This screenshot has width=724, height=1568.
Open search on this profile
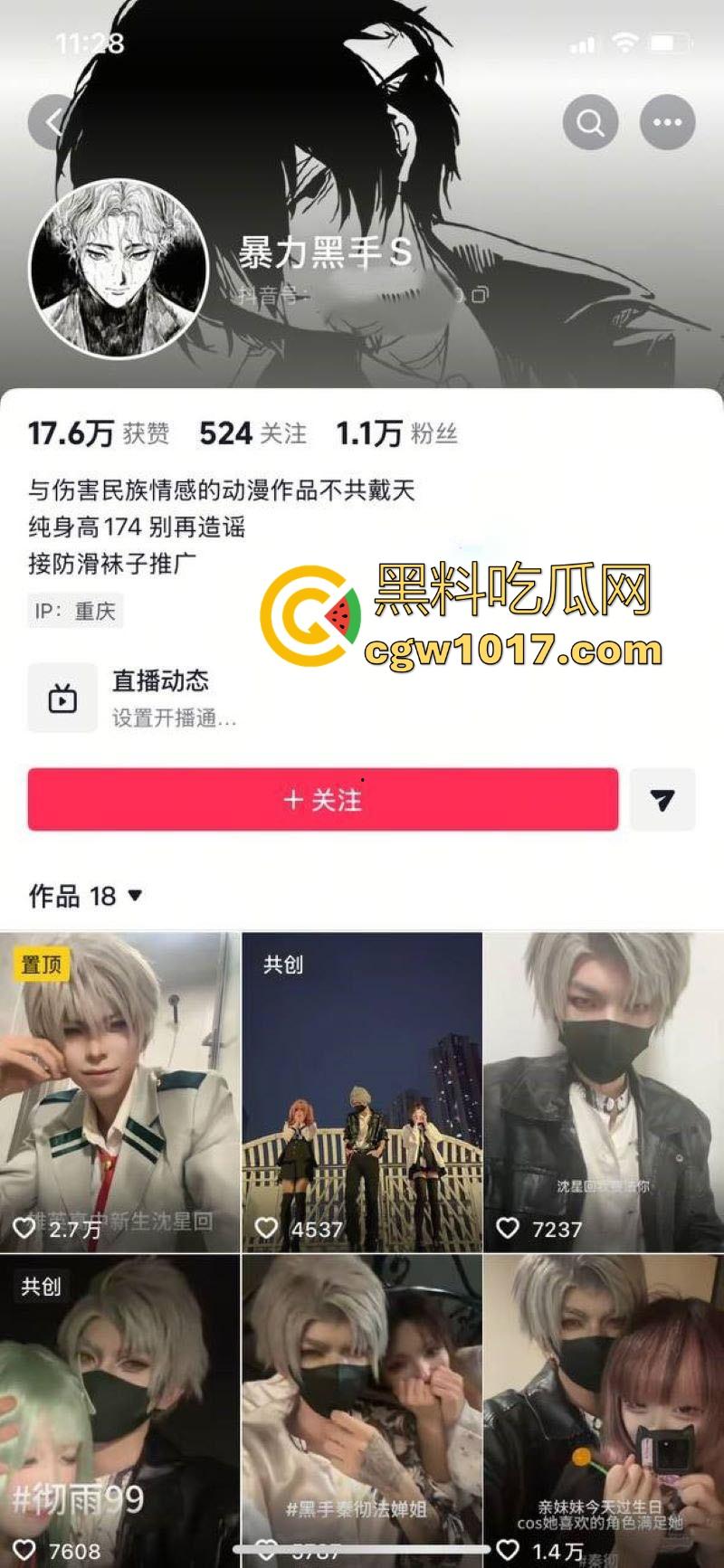click(x=590, y=122)
